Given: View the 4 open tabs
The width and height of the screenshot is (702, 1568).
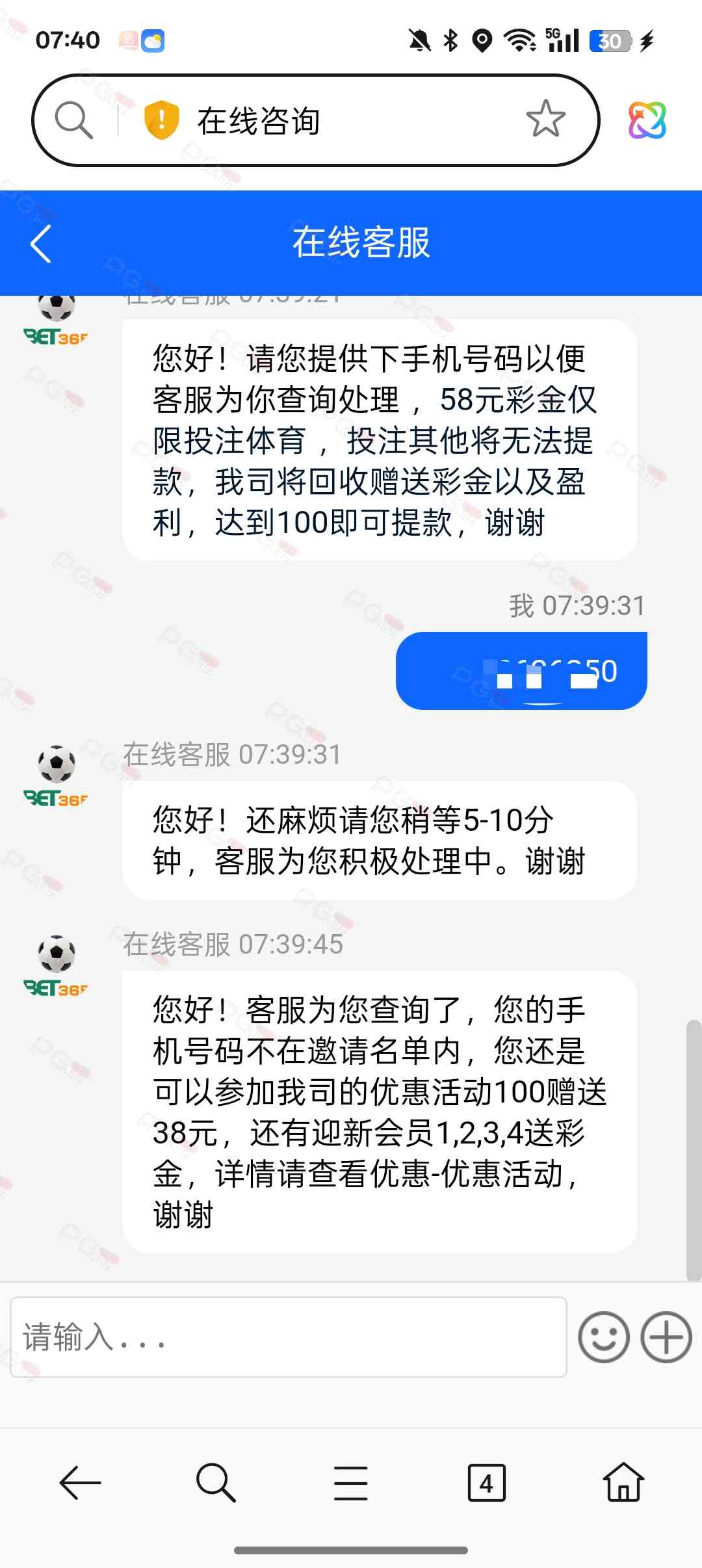Looking at the screenshot, I should coord(486,1483).
